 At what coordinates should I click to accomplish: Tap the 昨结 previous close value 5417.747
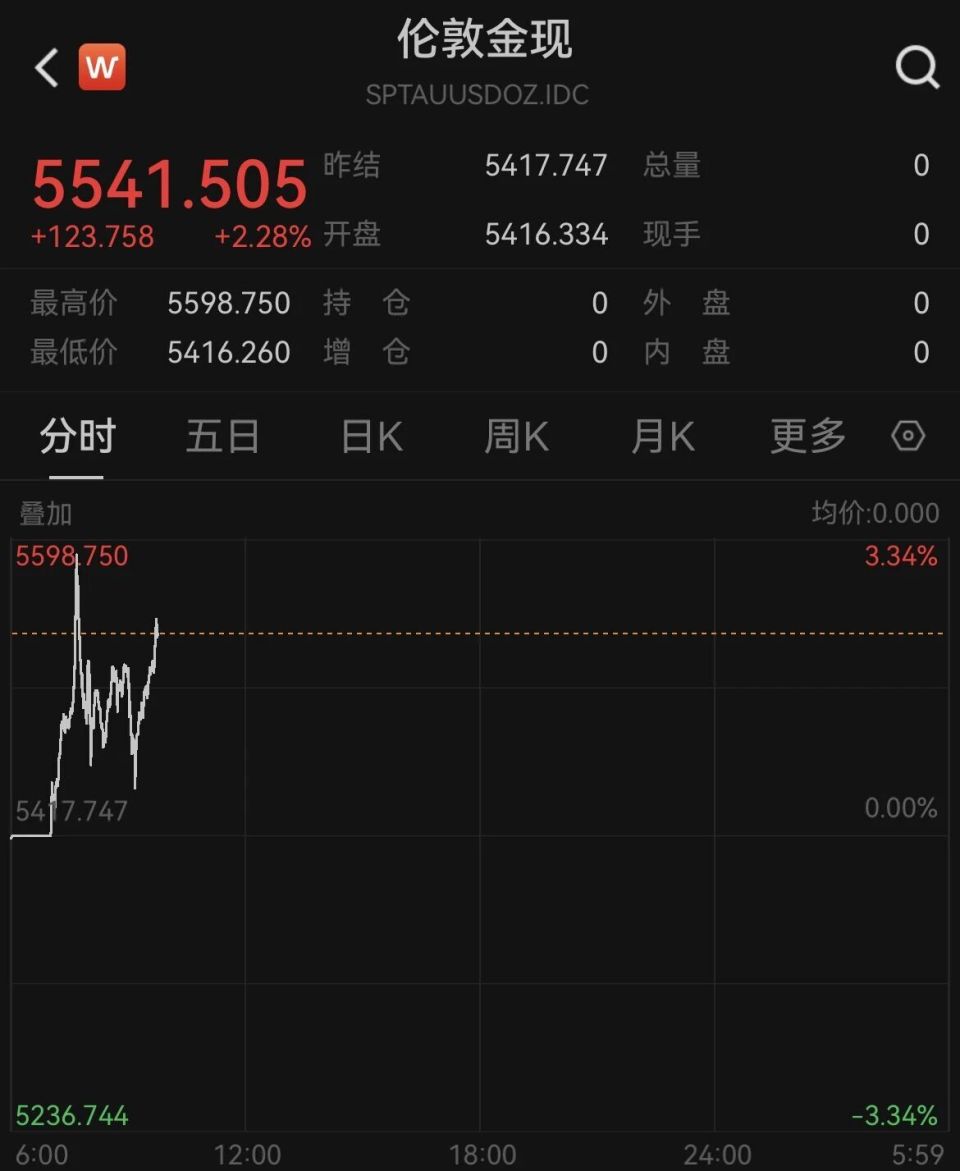(547, 167)
